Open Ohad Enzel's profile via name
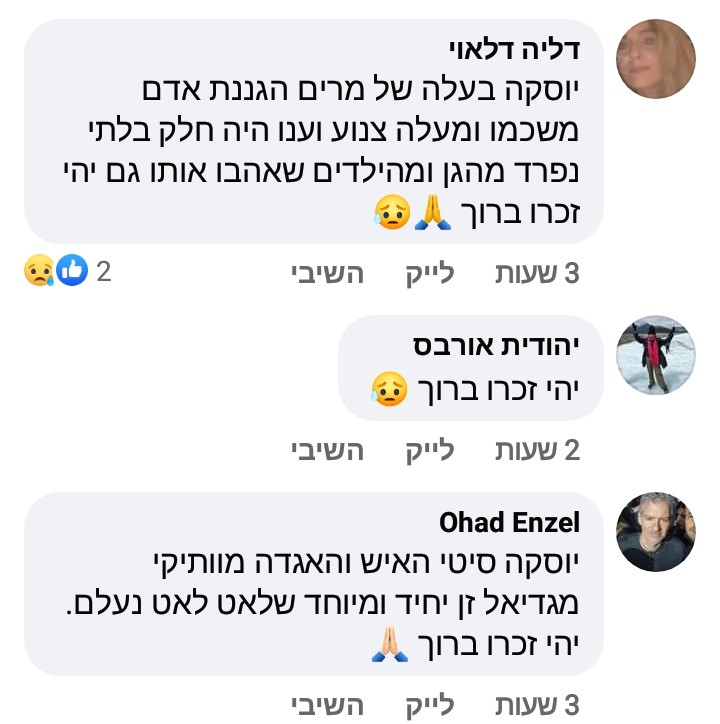 509,523
